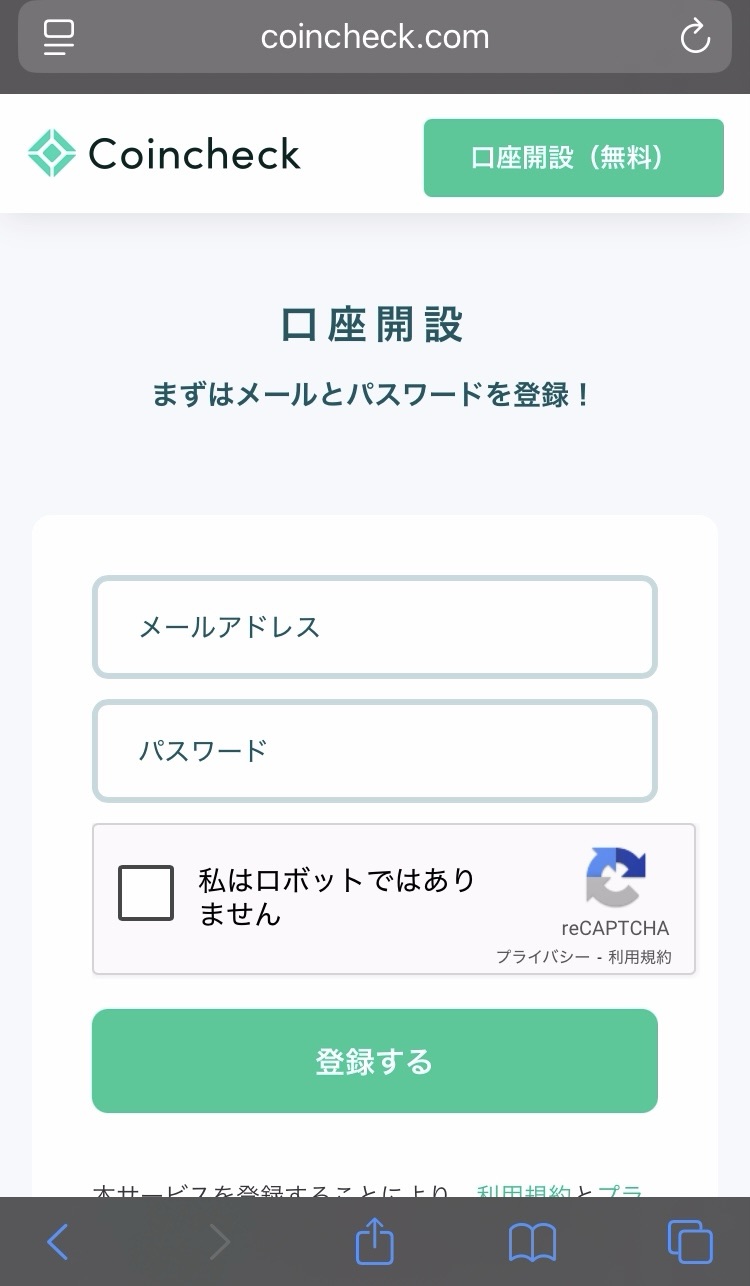Open Safari bookmarks

point(532,1243)
